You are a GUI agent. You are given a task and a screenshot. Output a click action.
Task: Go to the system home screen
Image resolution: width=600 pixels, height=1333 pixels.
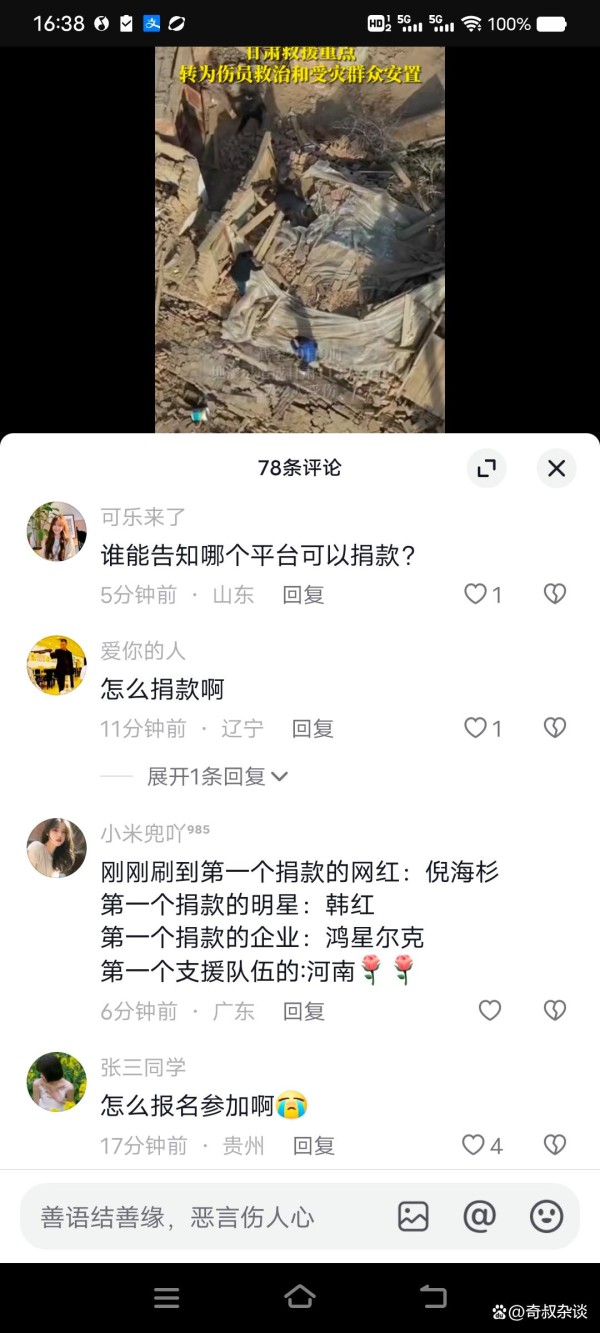coord(300,1297)
